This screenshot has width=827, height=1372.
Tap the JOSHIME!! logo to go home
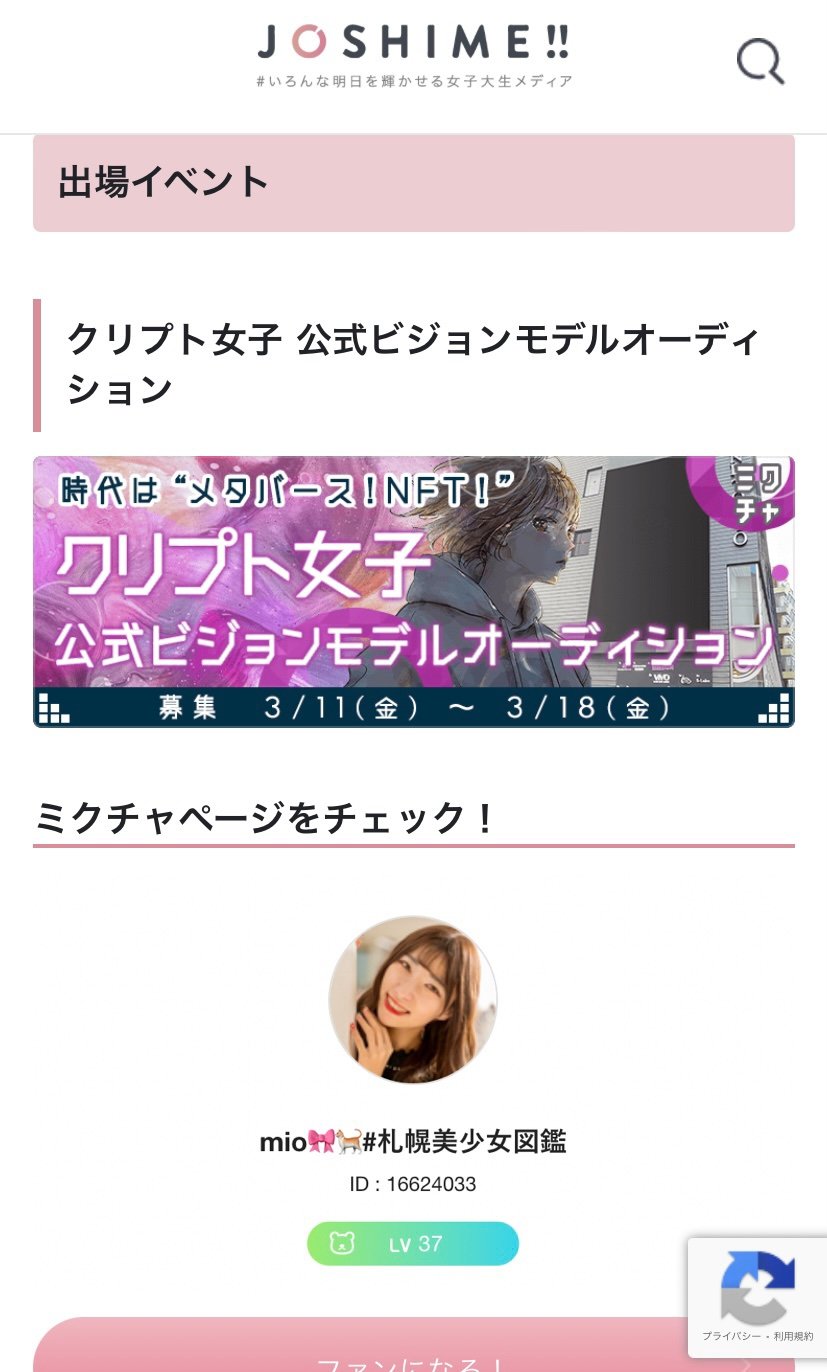coord(414,55)
